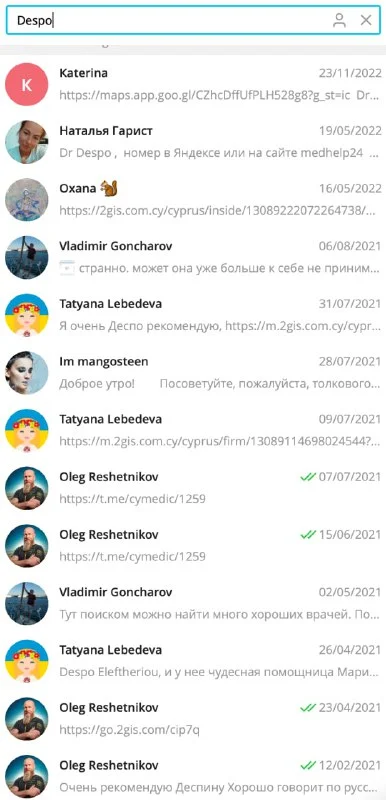
Task: Open Tatyana Lebedeva's message from 26/04/2021
Action: pos(193,661)
